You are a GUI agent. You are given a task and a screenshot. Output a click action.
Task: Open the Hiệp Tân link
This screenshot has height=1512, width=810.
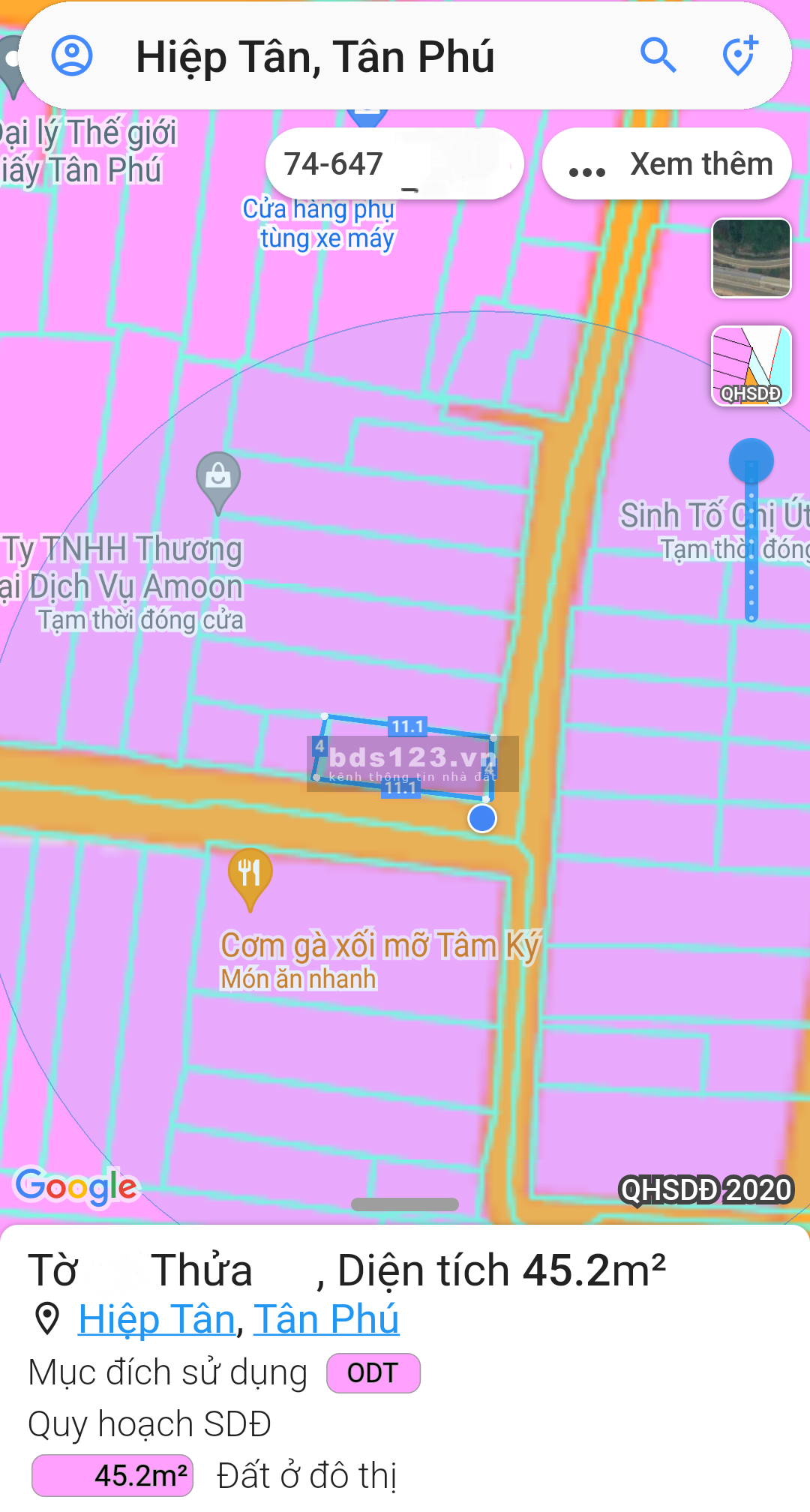pos(157,1319)
